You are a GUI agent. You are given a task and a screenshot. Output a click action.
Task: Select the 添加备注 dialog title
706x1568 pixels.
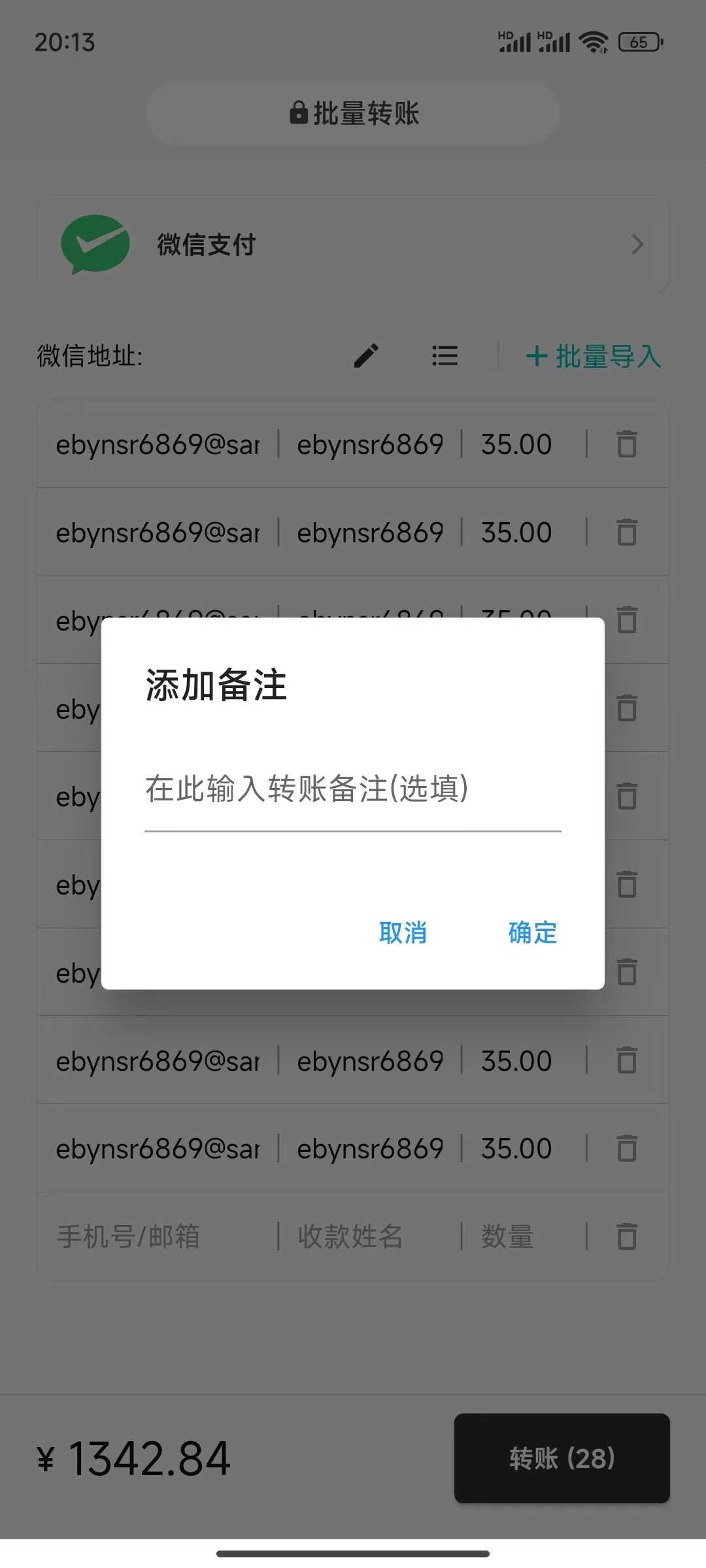tap(216, 687)
